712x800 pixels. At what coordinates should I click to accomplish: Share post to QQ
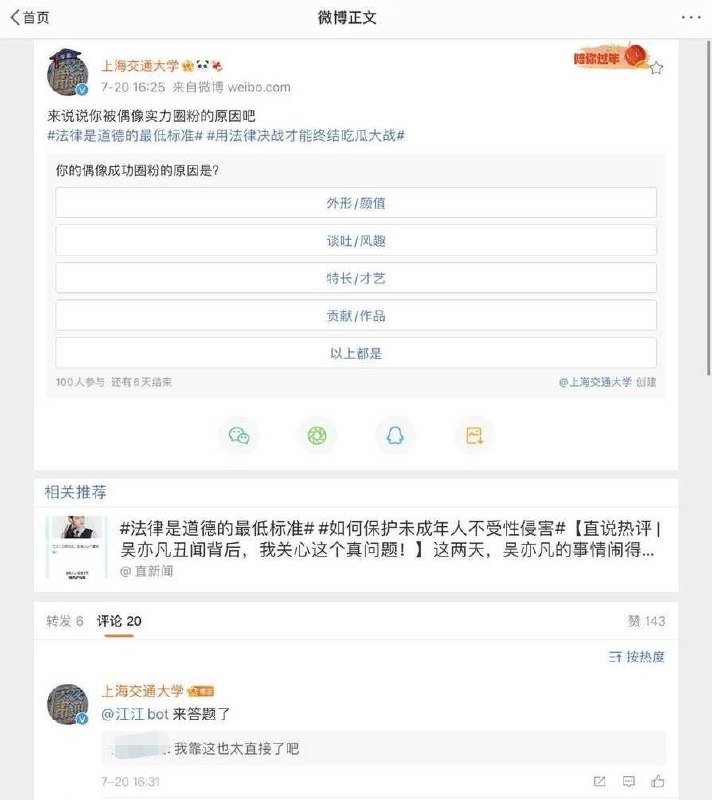click(x=395, y=435)
